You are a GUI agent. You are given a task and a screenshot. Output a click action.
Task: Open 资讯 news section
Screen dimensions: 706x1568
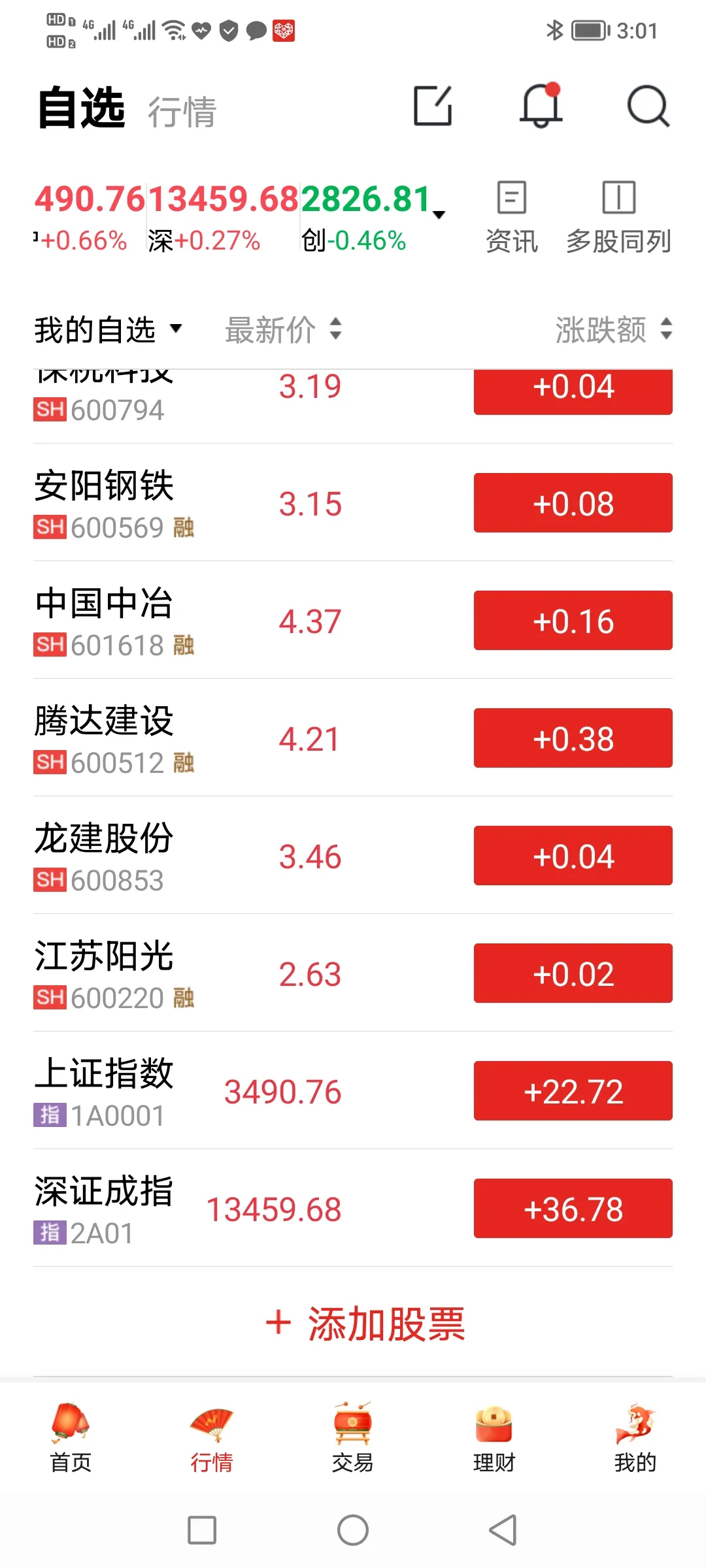pyautogui.click(x=511, y=217)
